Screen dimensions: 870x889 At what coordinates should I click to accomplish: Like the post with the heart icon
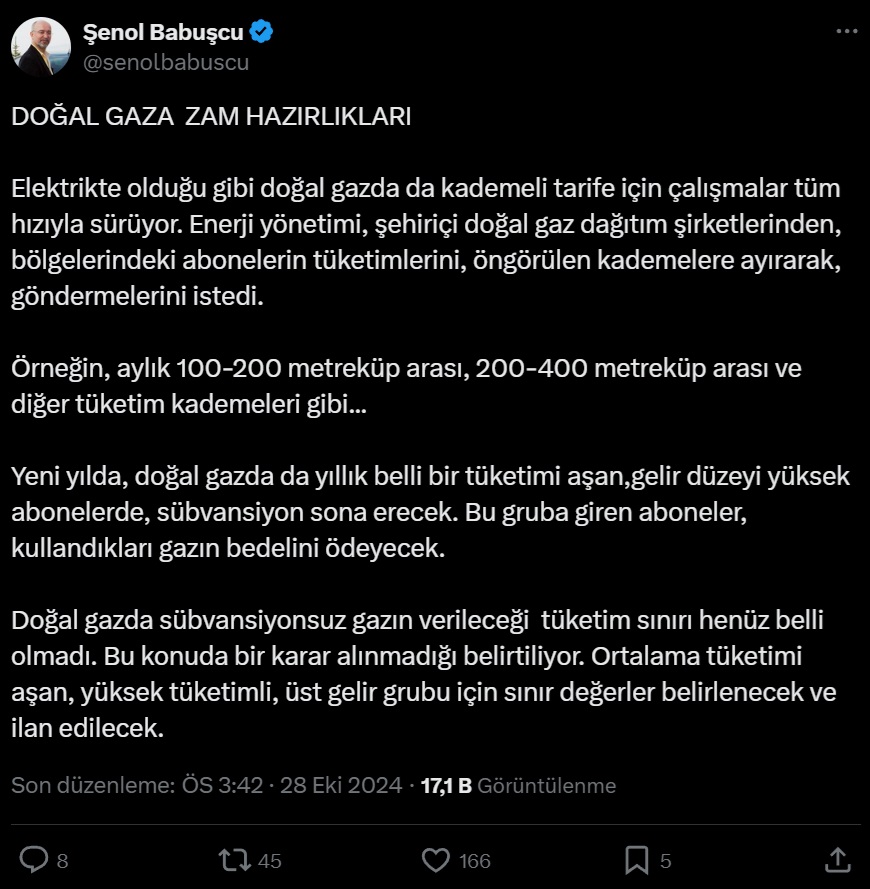[435, 859]
